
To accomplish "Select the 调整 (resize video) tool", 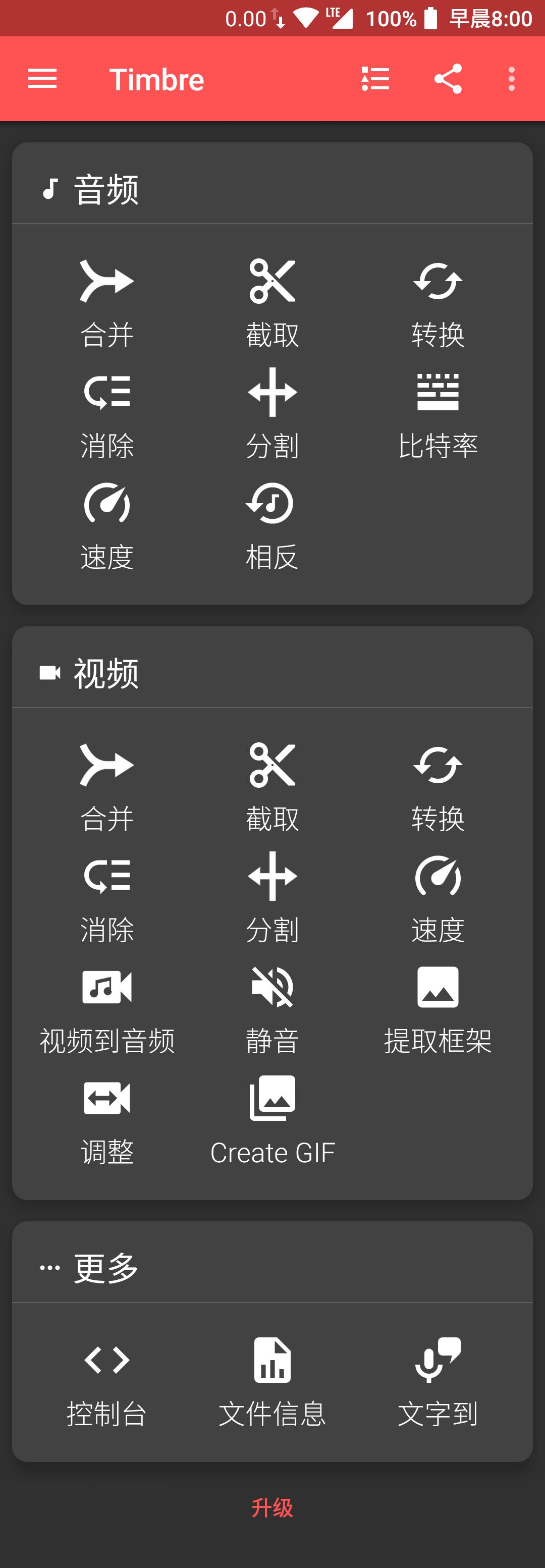I will point(107,1120).
